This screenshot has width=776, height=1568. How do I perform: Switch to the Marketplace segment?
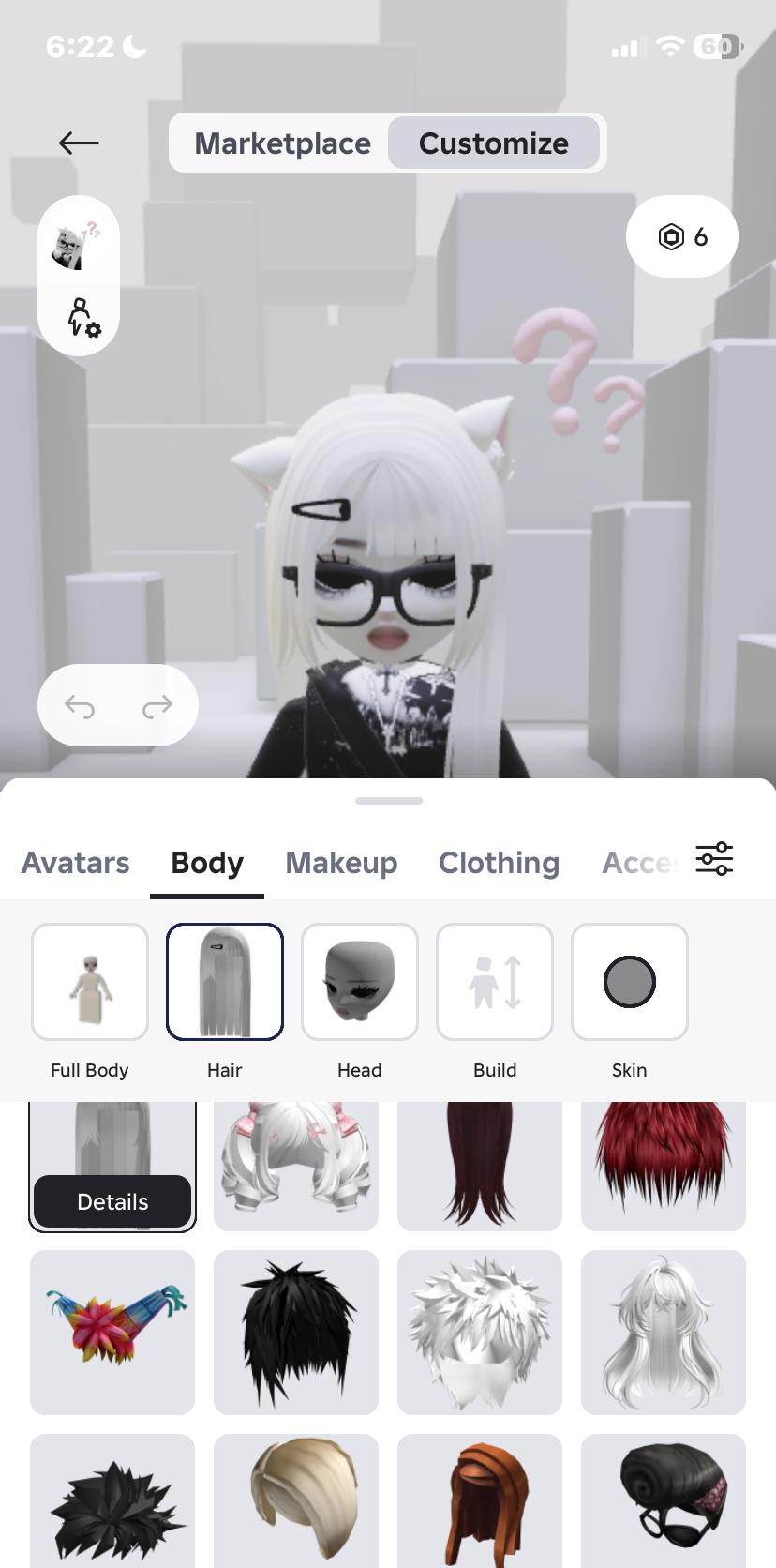[x=282, y=143]
